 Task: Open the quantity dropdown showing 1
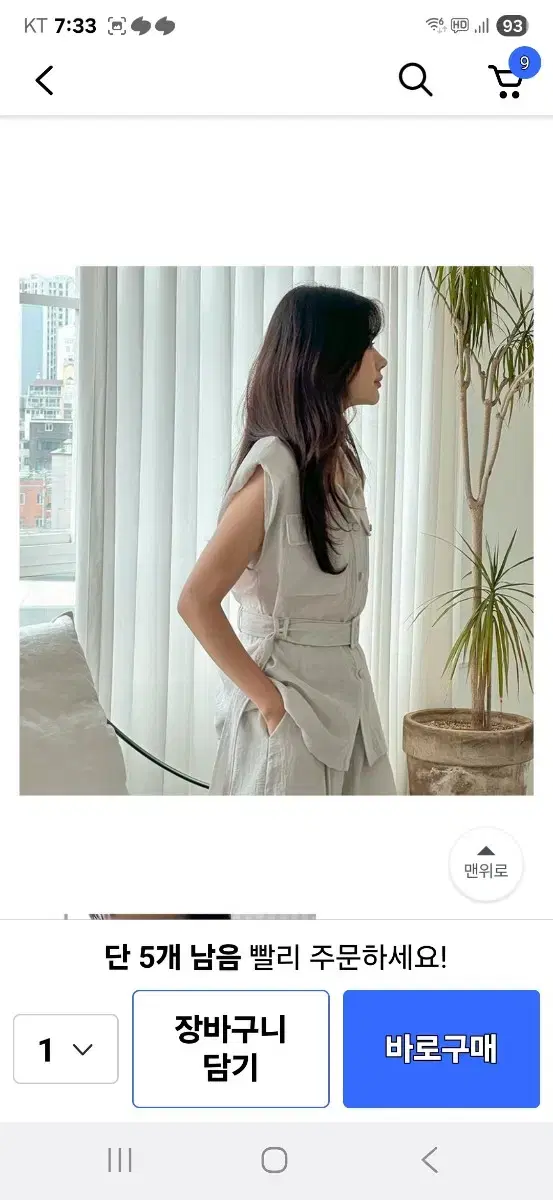pyautogui.click(x=66, y=1049)
